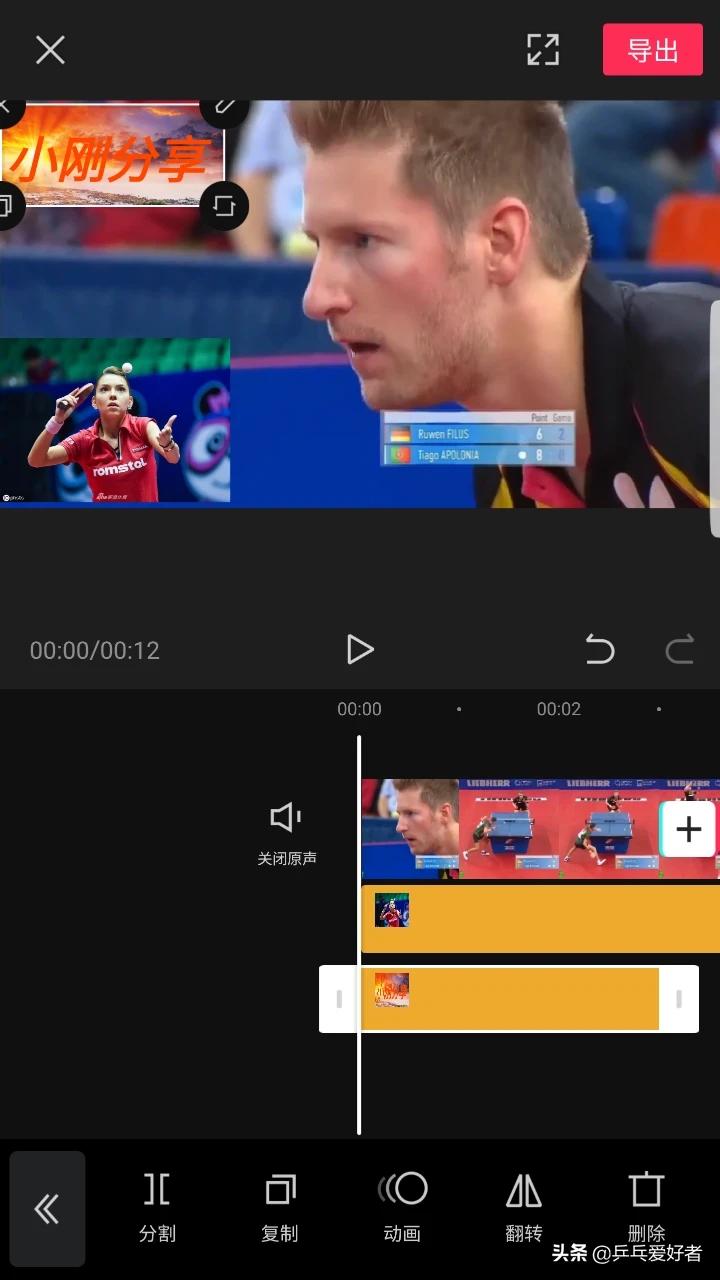Go back with double-arrow toolbar button
The image size is (720, 1280).
click(47, 1209)
